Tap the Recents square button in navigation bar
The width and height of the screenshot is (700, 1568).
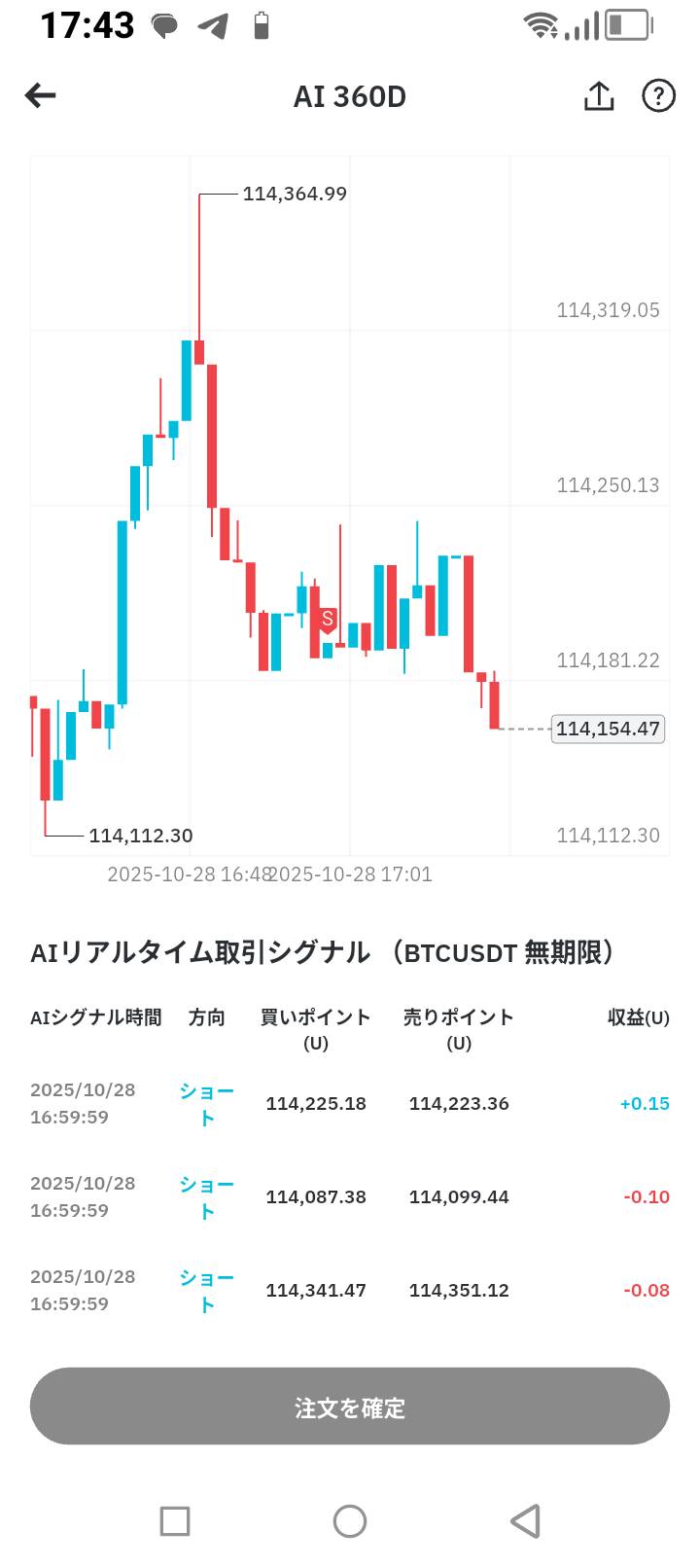click(x=175, y=1519)
